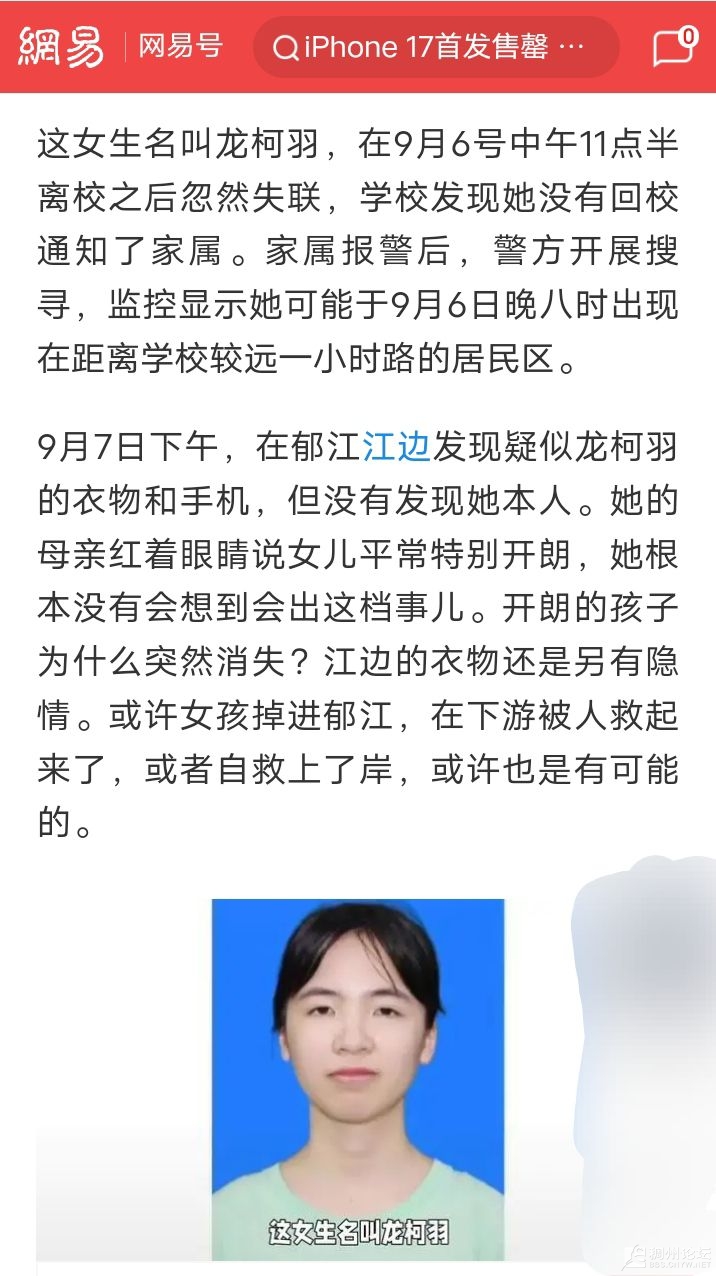Open the 网易号 channel link

click(x=180, y=46)
